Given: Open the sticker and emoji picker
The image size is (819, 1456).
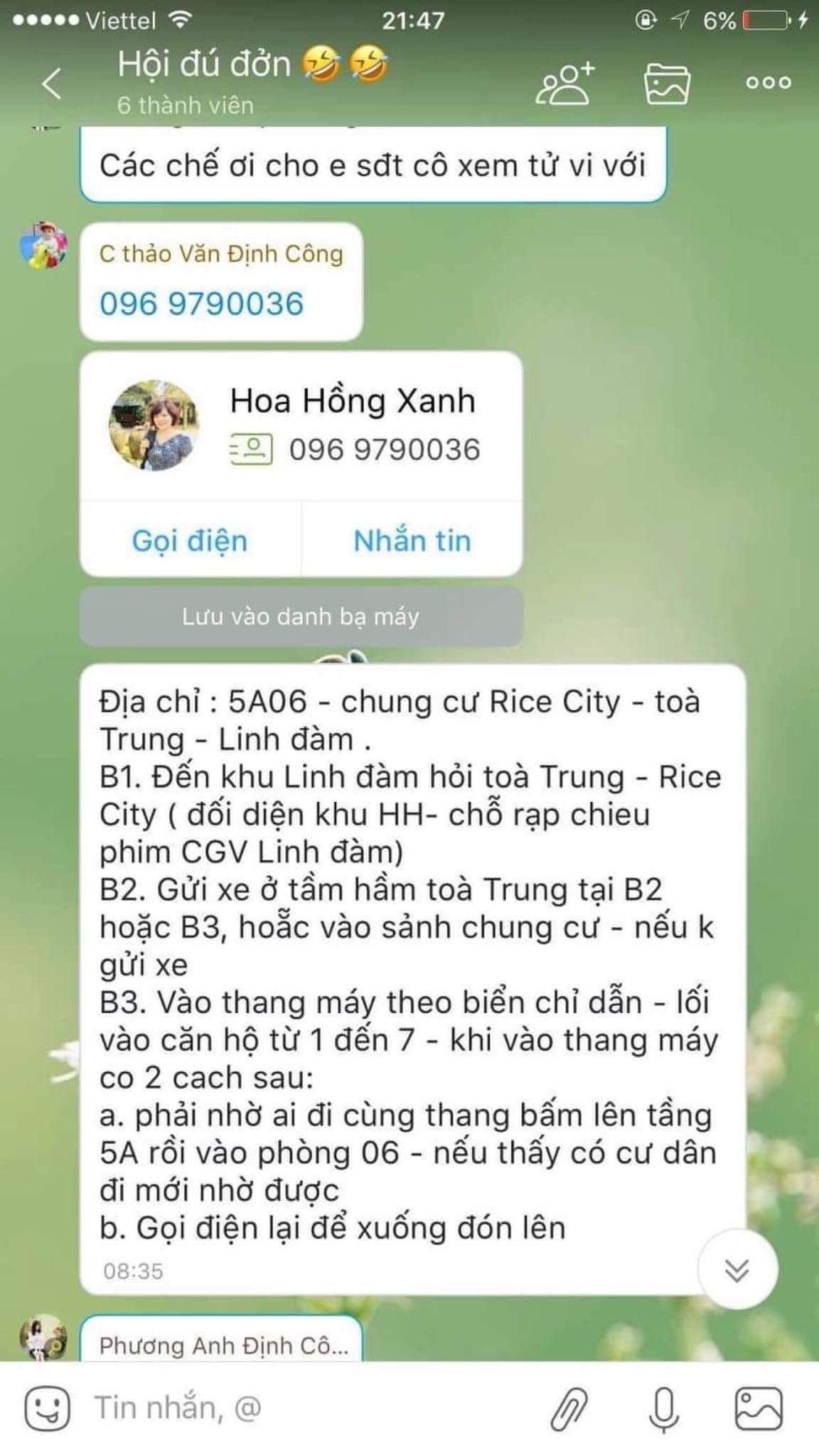Looking at the screenshot, I should coord(48,1408).
